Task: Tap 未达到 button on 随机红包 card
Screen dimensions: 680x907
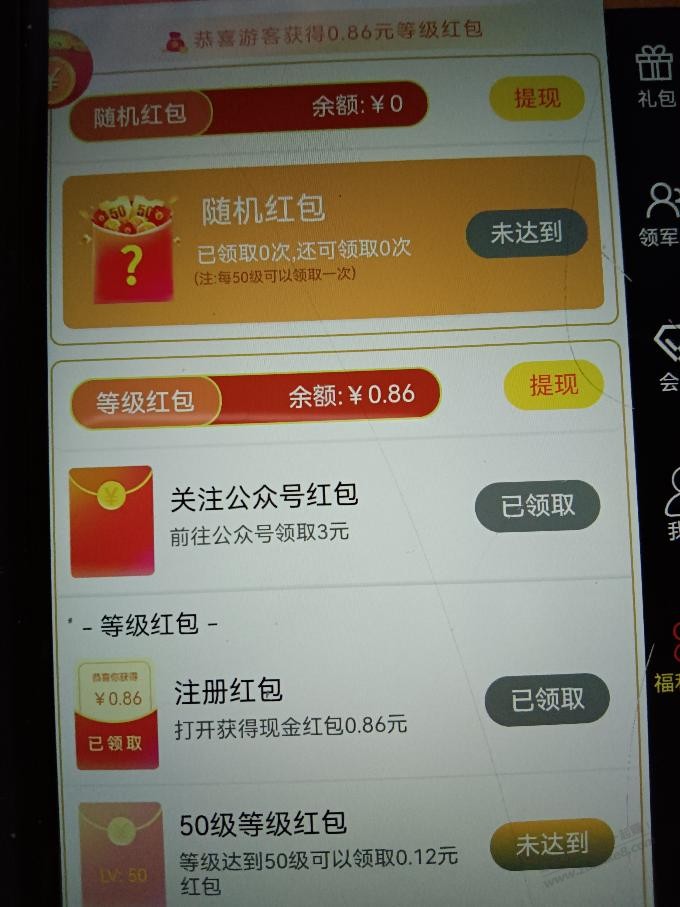Action: pos(526,233)
